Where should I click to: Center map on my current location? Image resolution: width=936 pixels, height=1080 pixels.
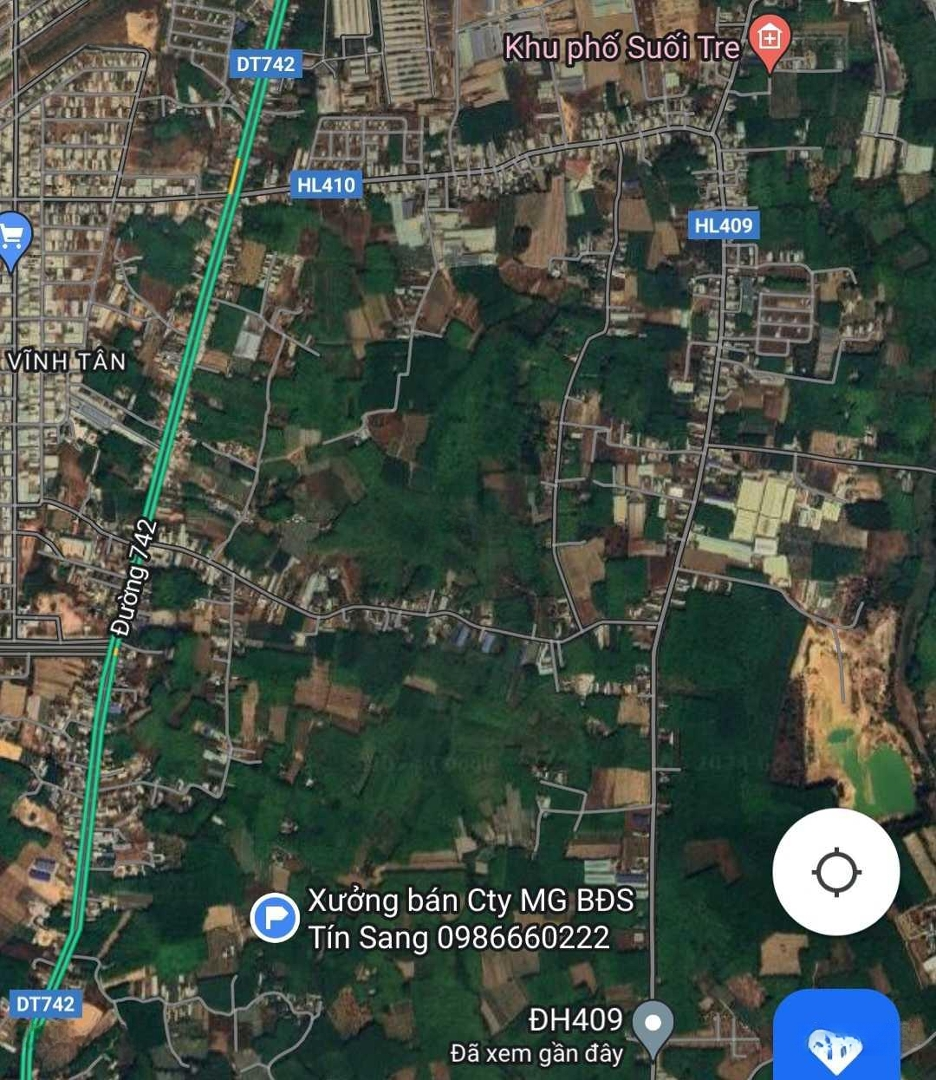[x=836, y=872]
